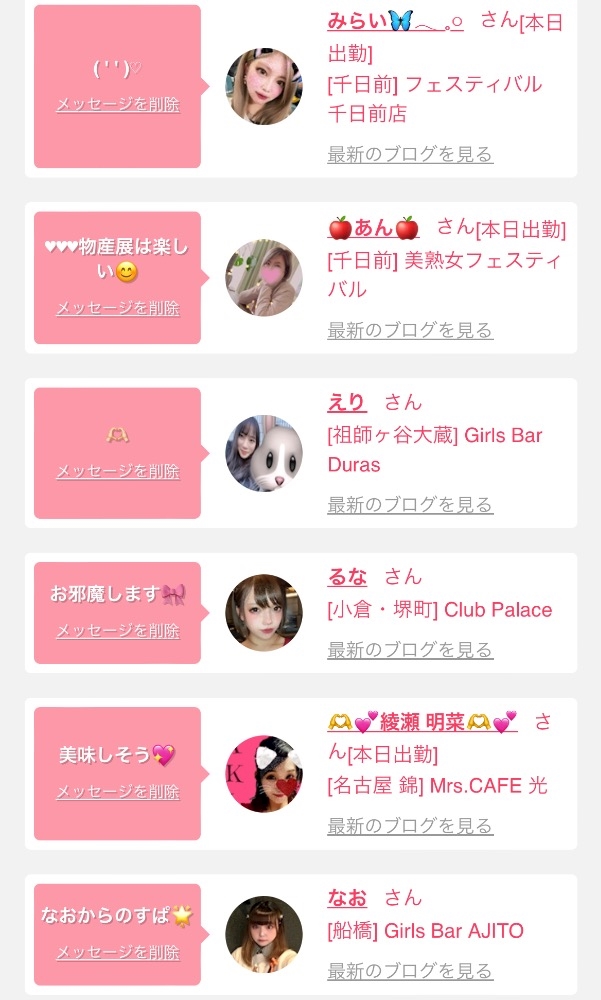
Task: Open えり's profile name link
Action: tap(347, 402)
